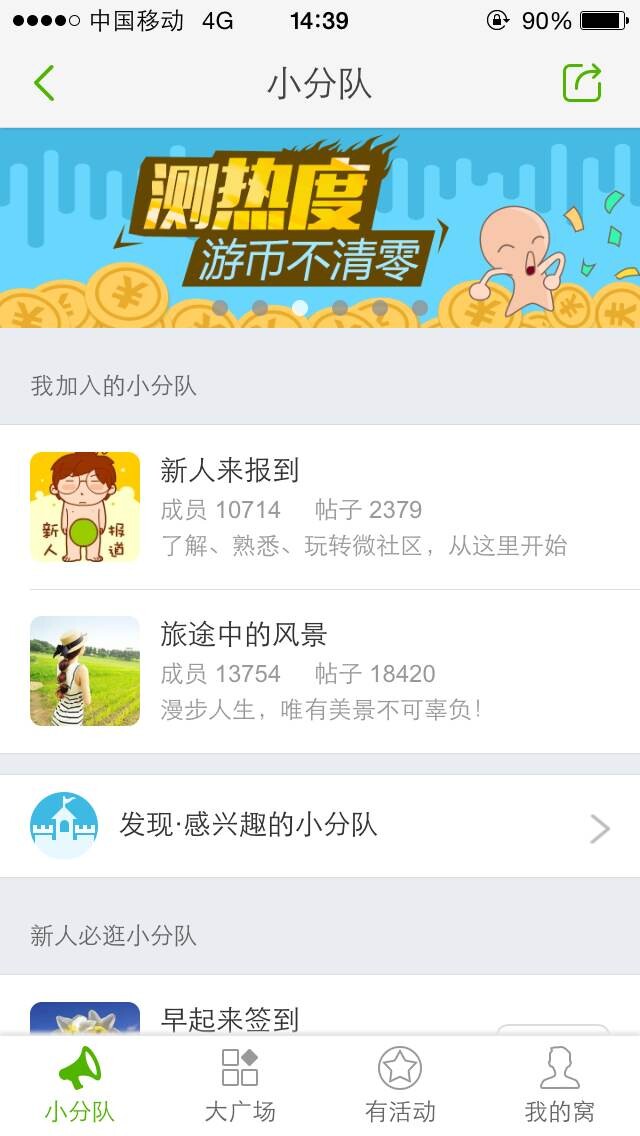This screenshot has width=640, height=1136.
Task: Open the 新人来报到 group
Action: (x=320, y=507)
